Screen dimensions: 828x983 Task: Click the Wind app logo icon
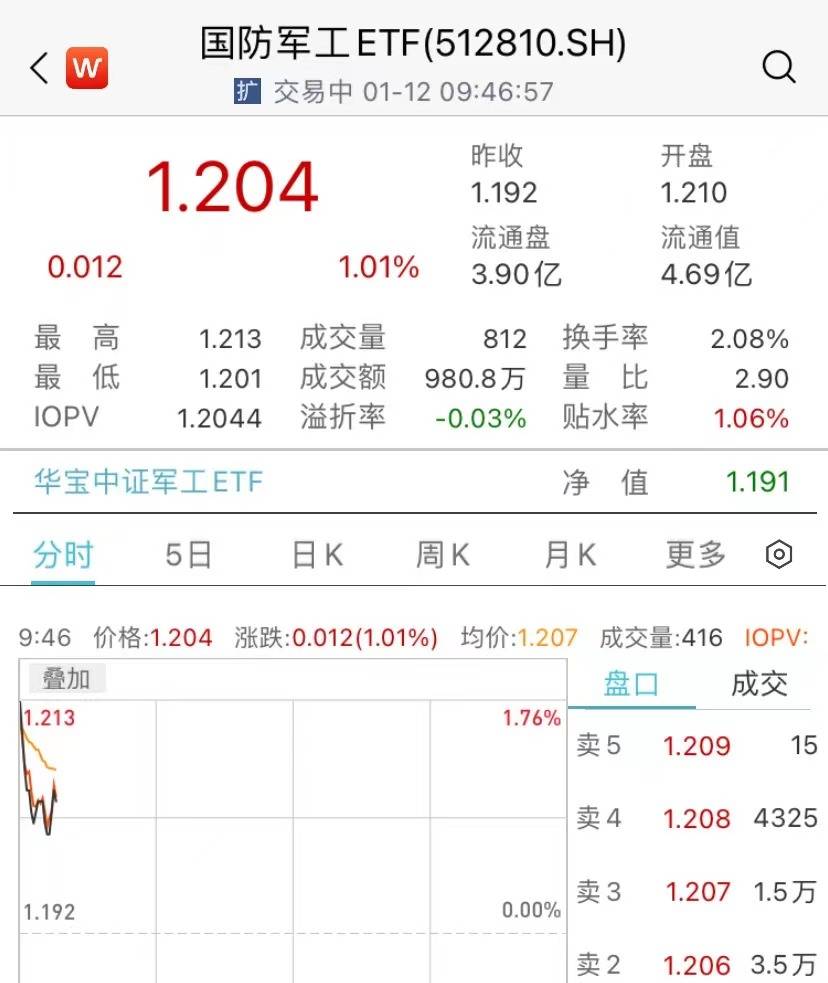tap(86, 68)
